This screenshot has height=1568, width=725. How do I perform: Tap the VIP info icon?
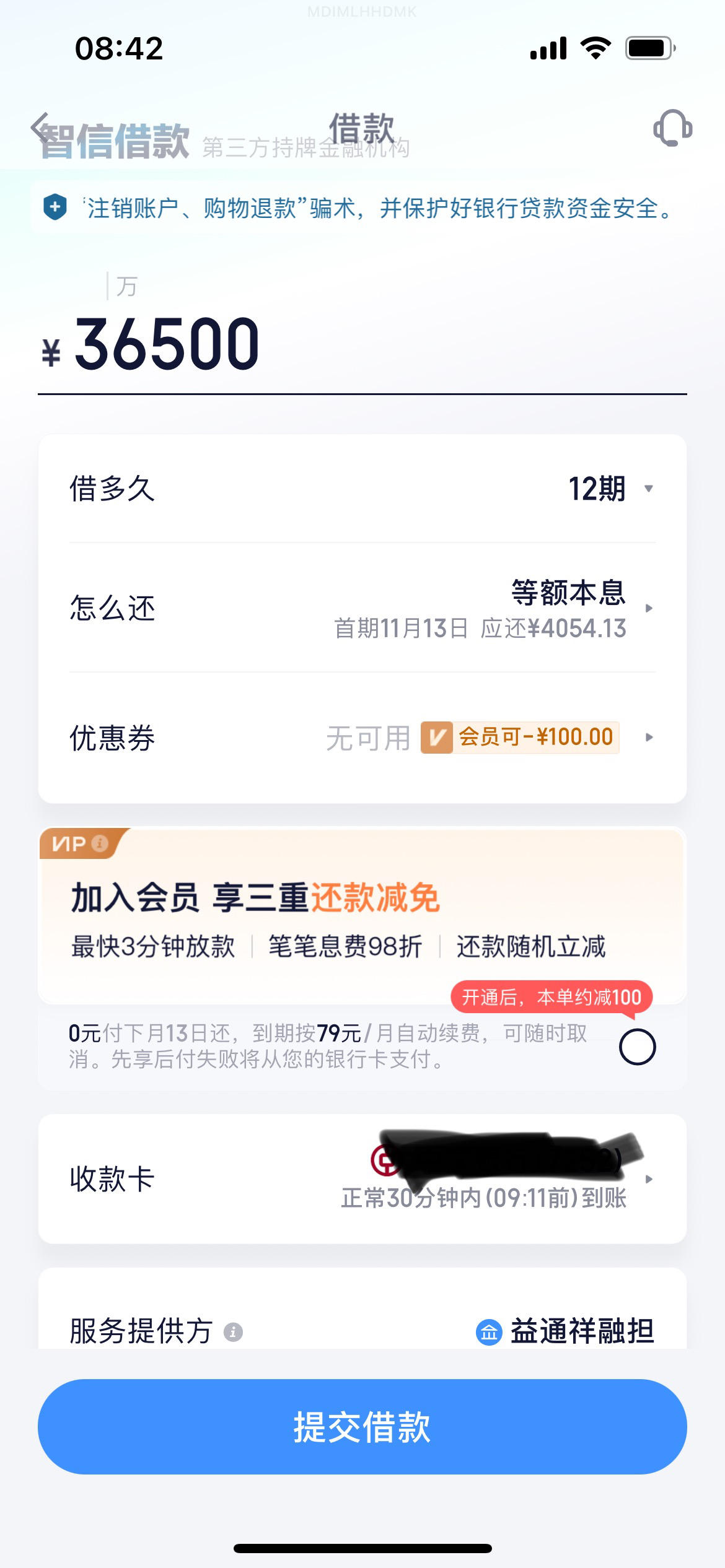[x=99, y=843]
